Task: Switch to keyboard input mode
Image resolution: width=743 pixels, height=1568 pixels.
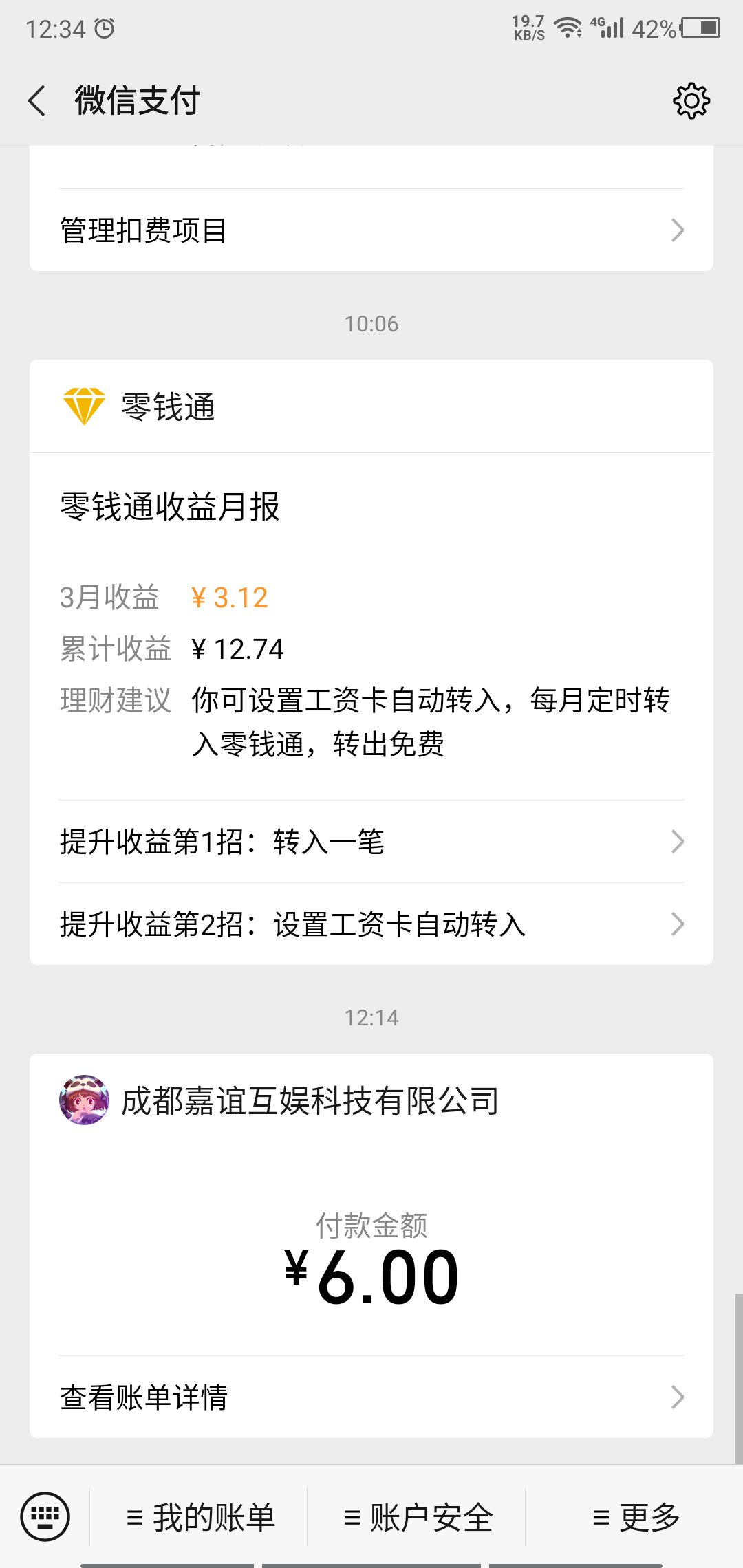Action: click(45, 1516)
